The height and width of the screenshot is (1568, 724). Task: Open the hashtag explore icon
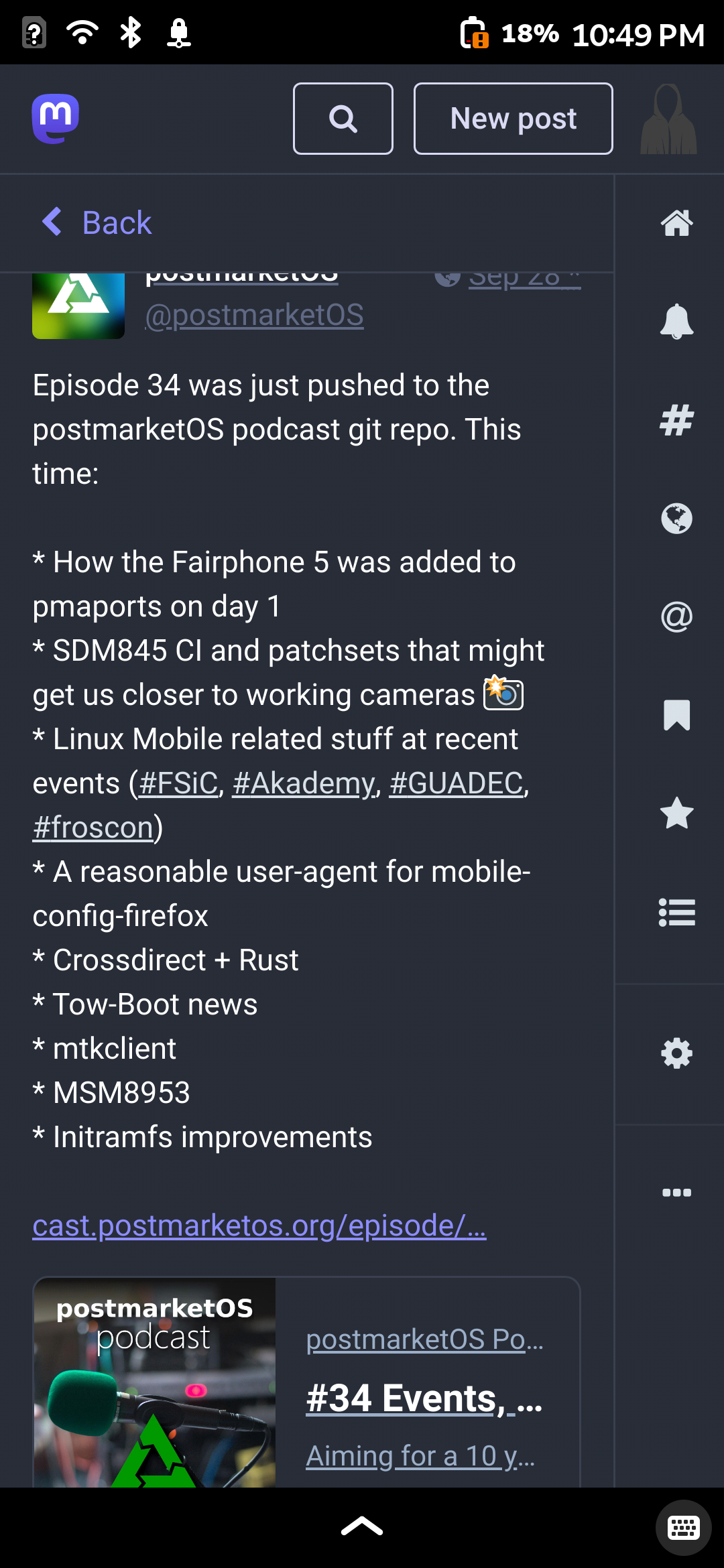coord(677,420)
